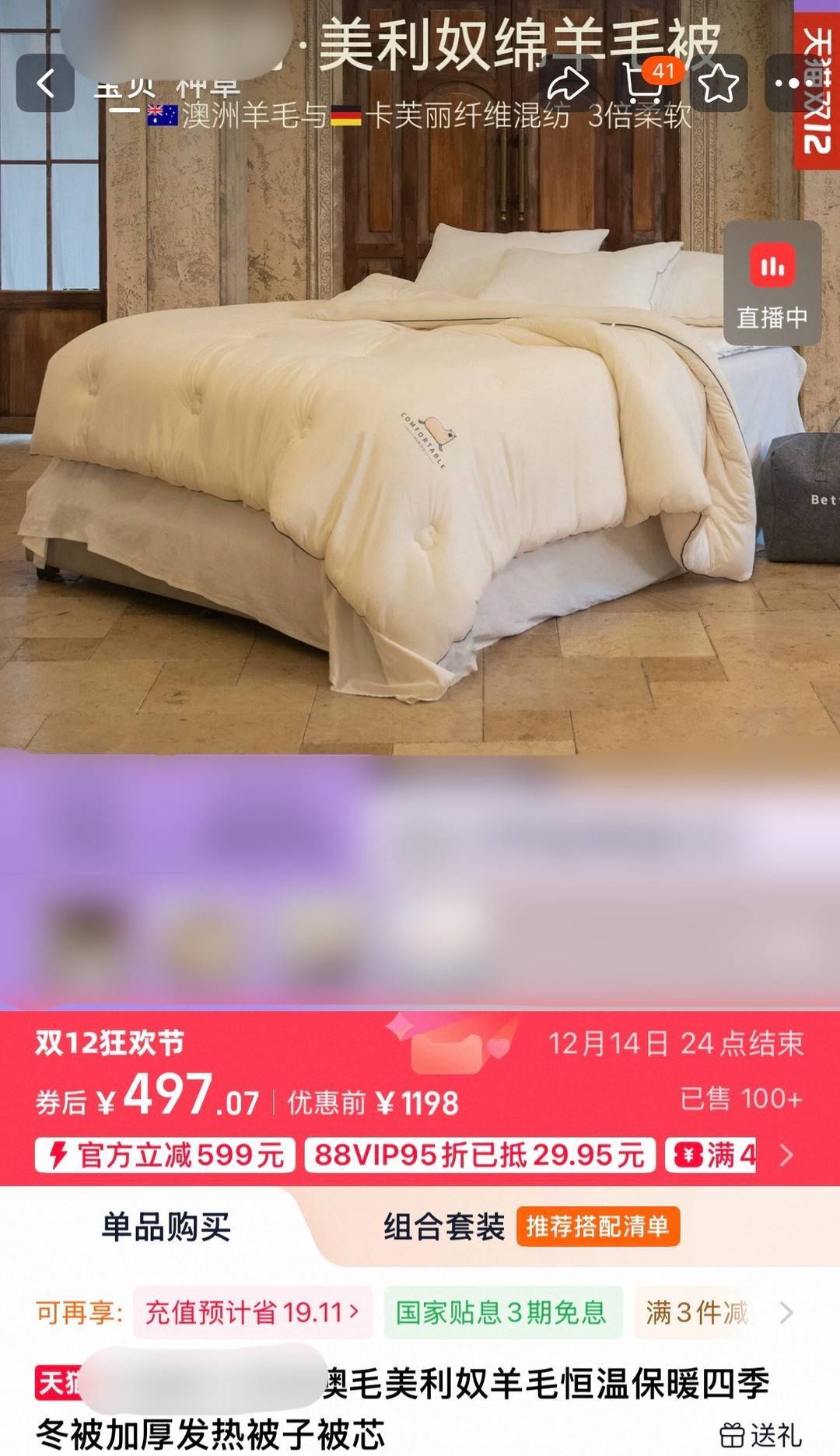Add this item to favorites
This screenshot has width=840, height=1456.
[x=718, y=83]
